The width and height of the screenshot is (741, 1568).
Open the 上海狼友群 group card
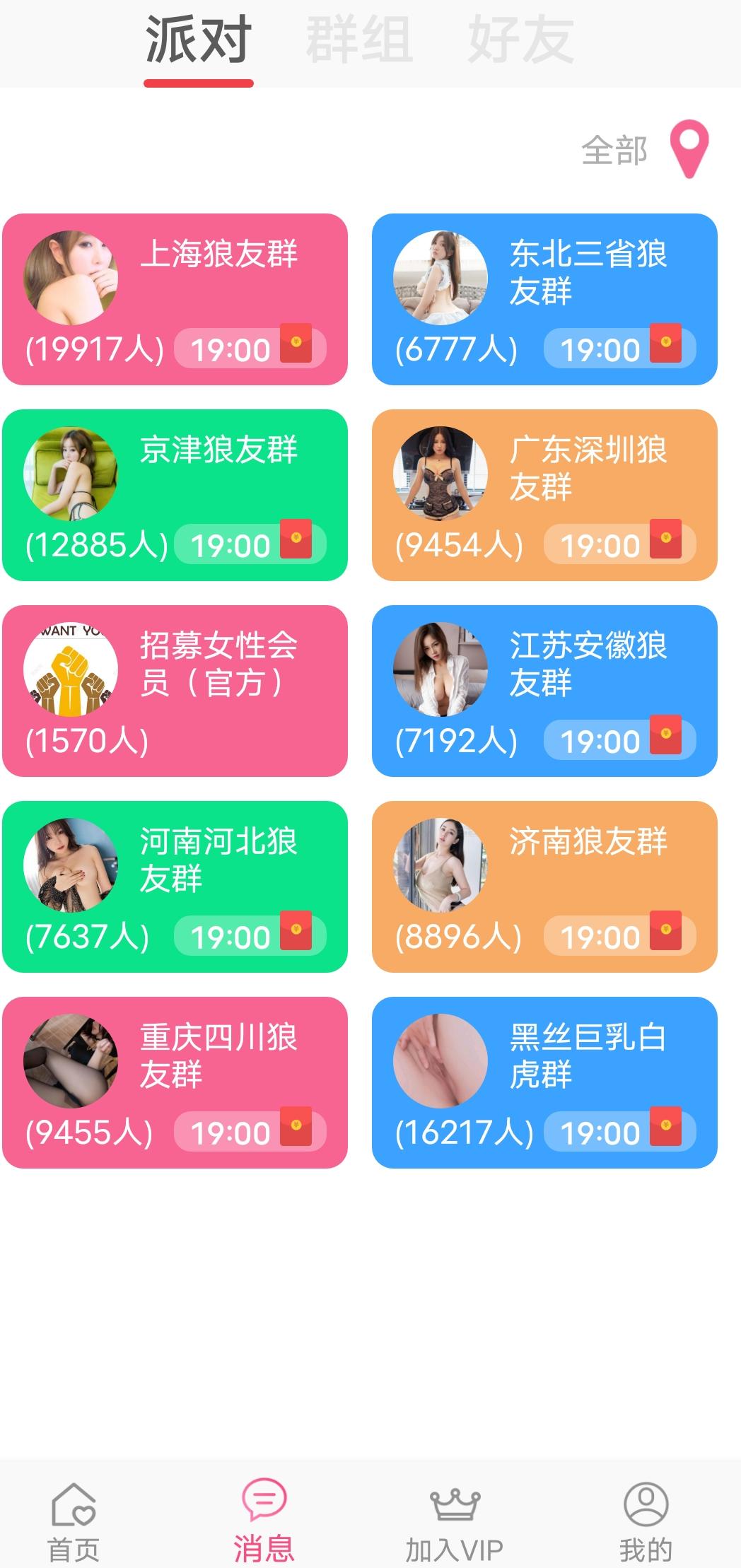click(x=175, y=299)
